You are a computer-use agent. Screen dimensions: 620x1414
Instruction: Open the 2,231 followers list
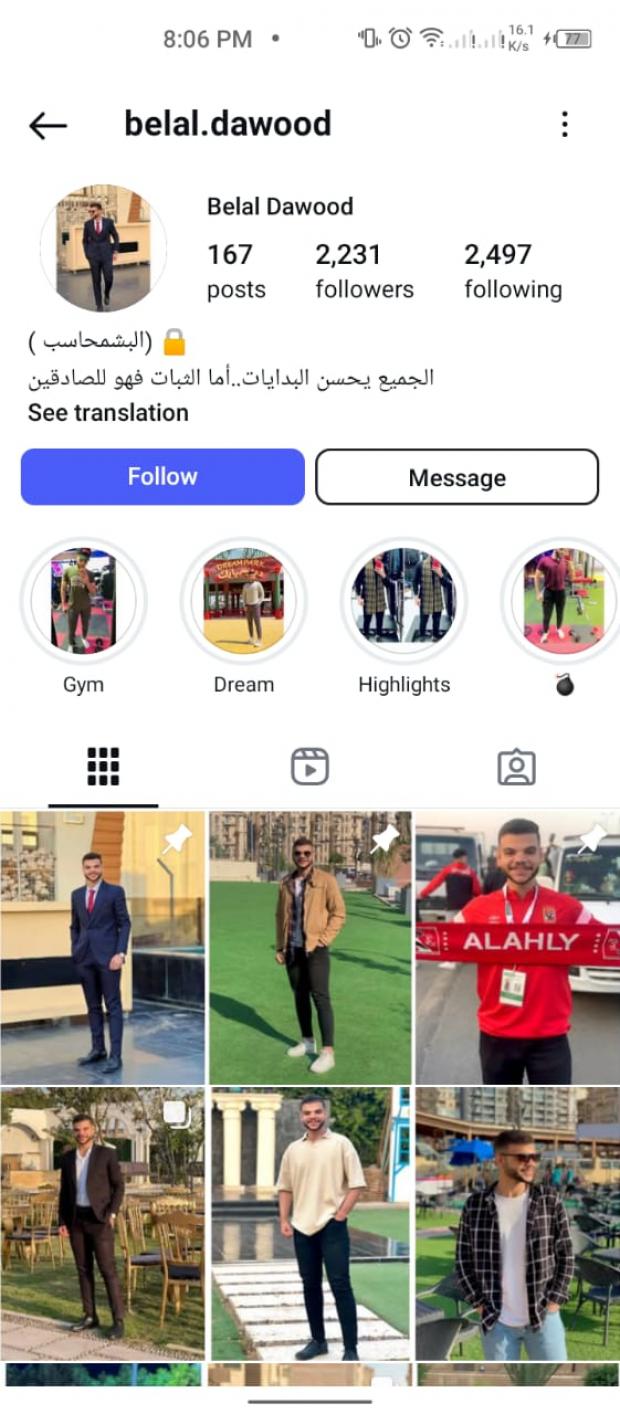pos(364,271)
